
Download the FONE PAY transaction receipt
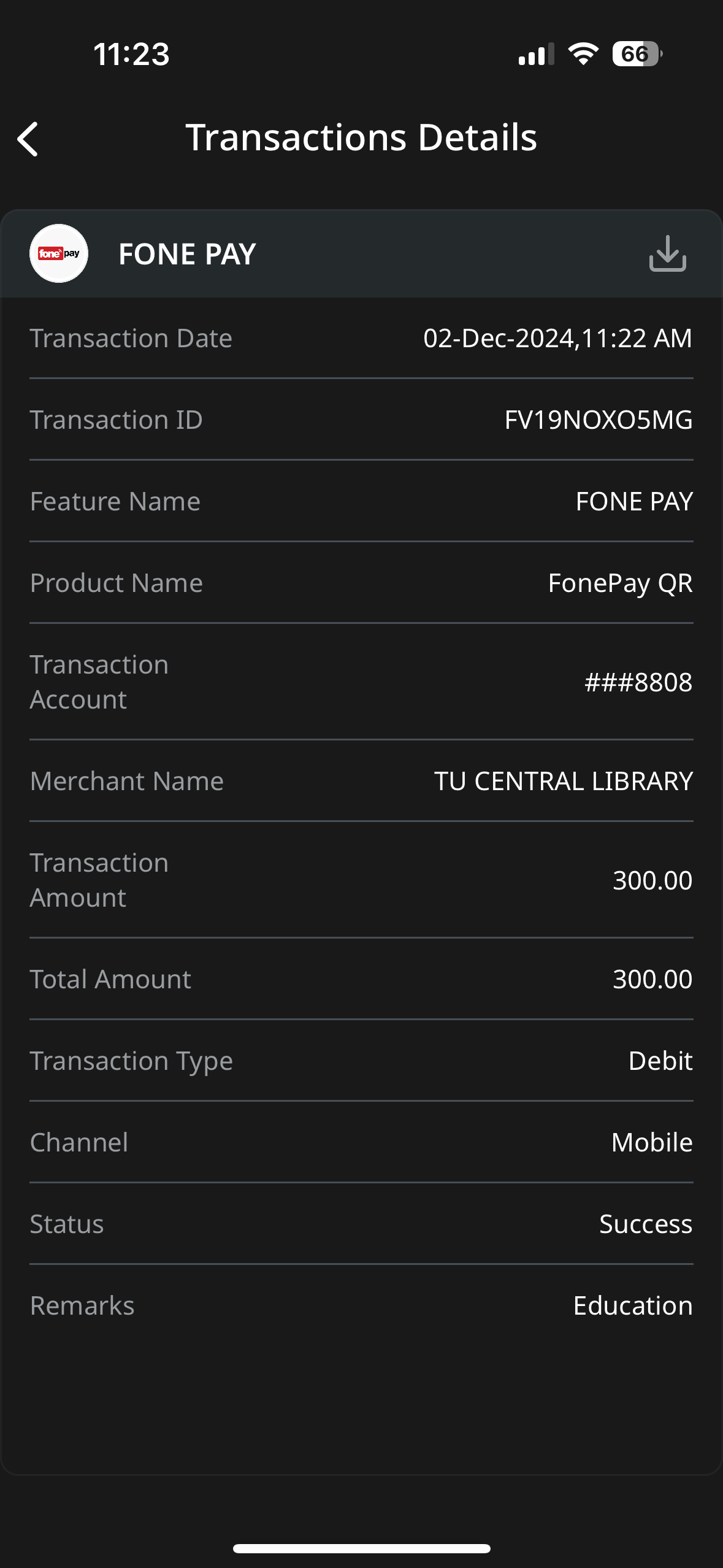point(667,253)
